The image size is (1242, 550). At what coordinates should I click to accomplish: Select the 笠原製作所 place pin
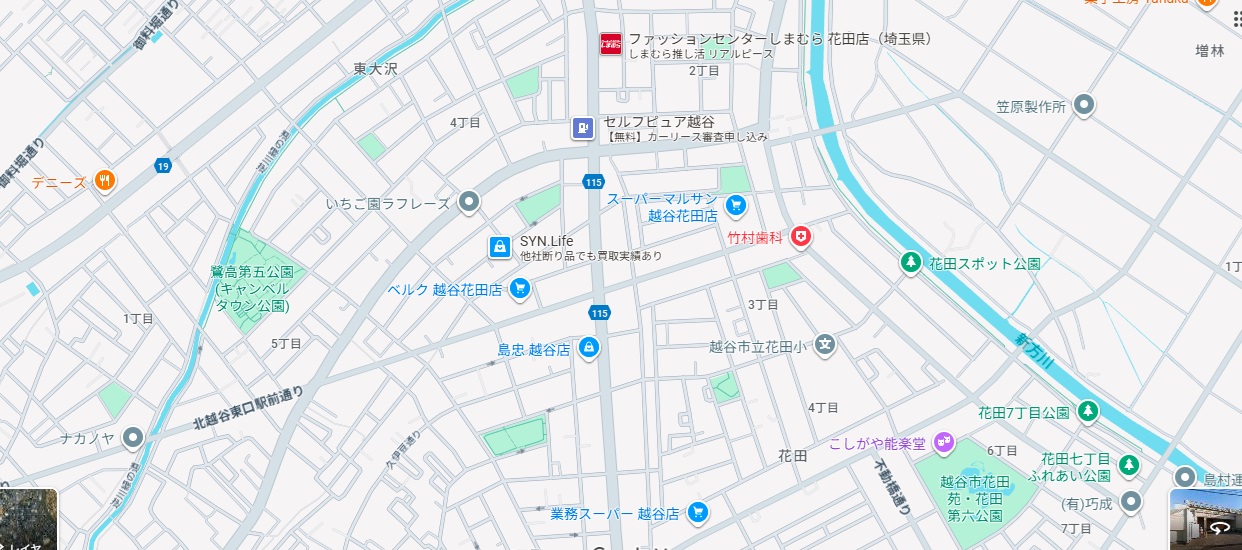point(1084,106)
